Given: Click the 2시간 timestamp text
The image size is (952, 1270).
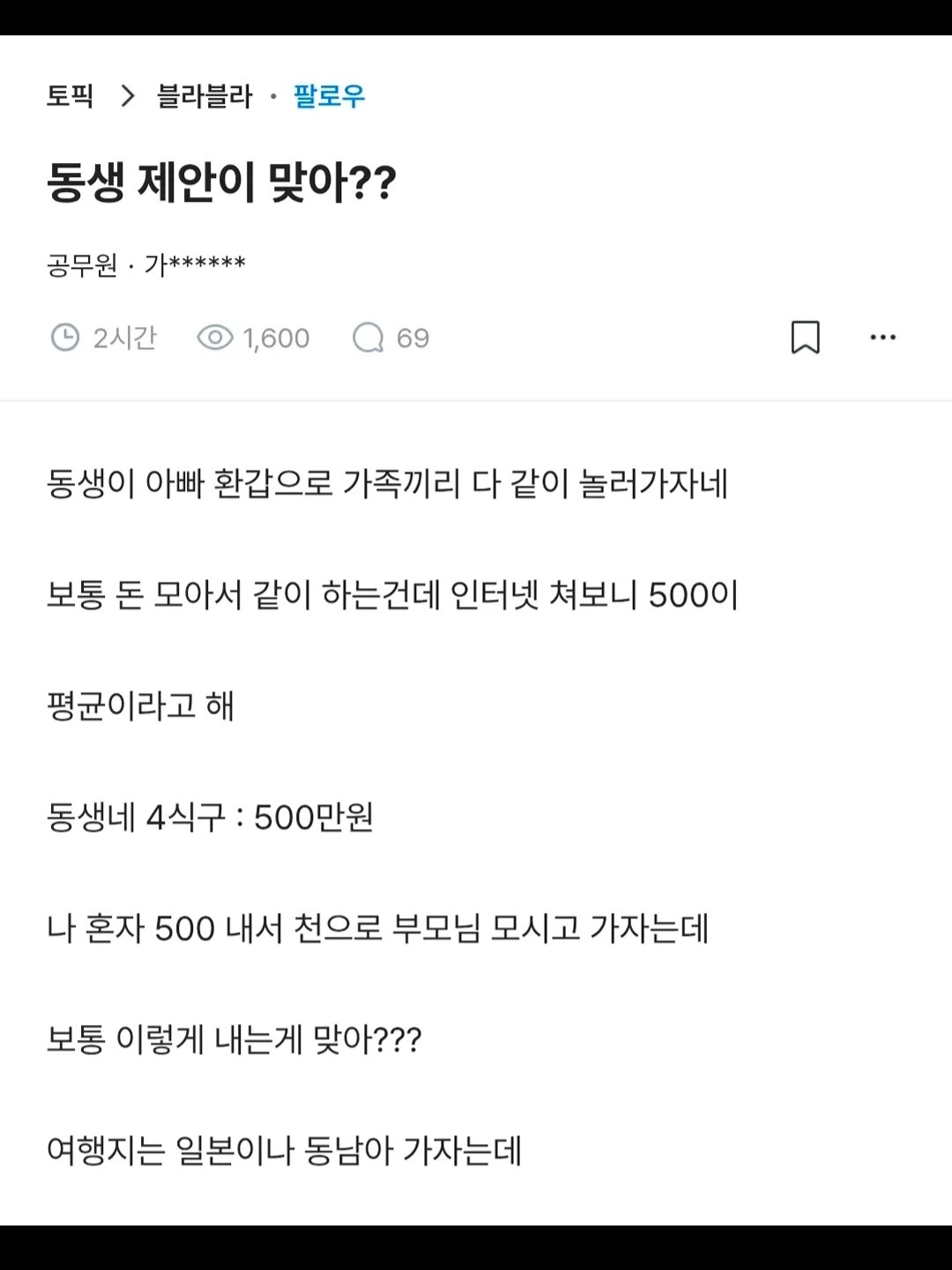Looking at the screenshot, I should (x=123, y=337).
